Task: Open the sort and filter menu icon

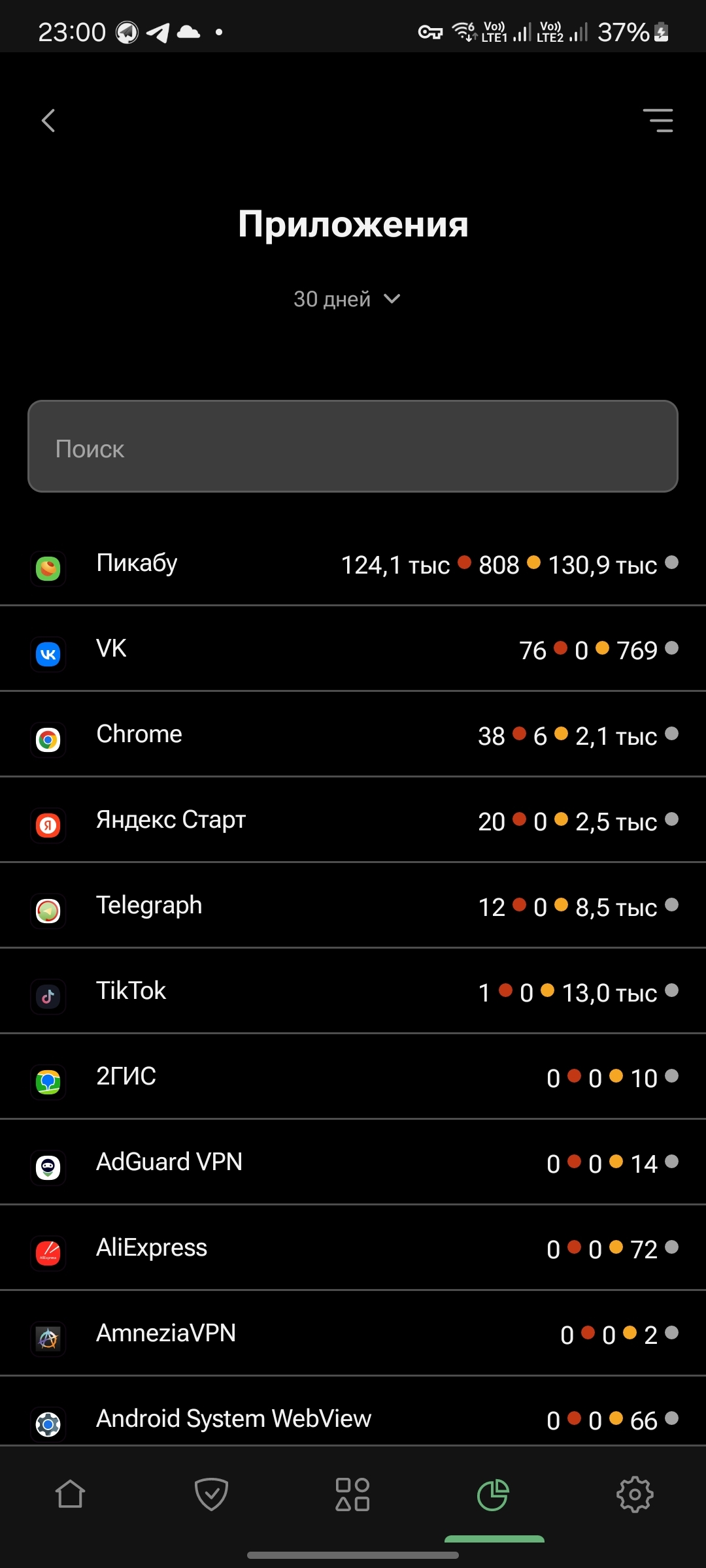Action: [658, 121]
